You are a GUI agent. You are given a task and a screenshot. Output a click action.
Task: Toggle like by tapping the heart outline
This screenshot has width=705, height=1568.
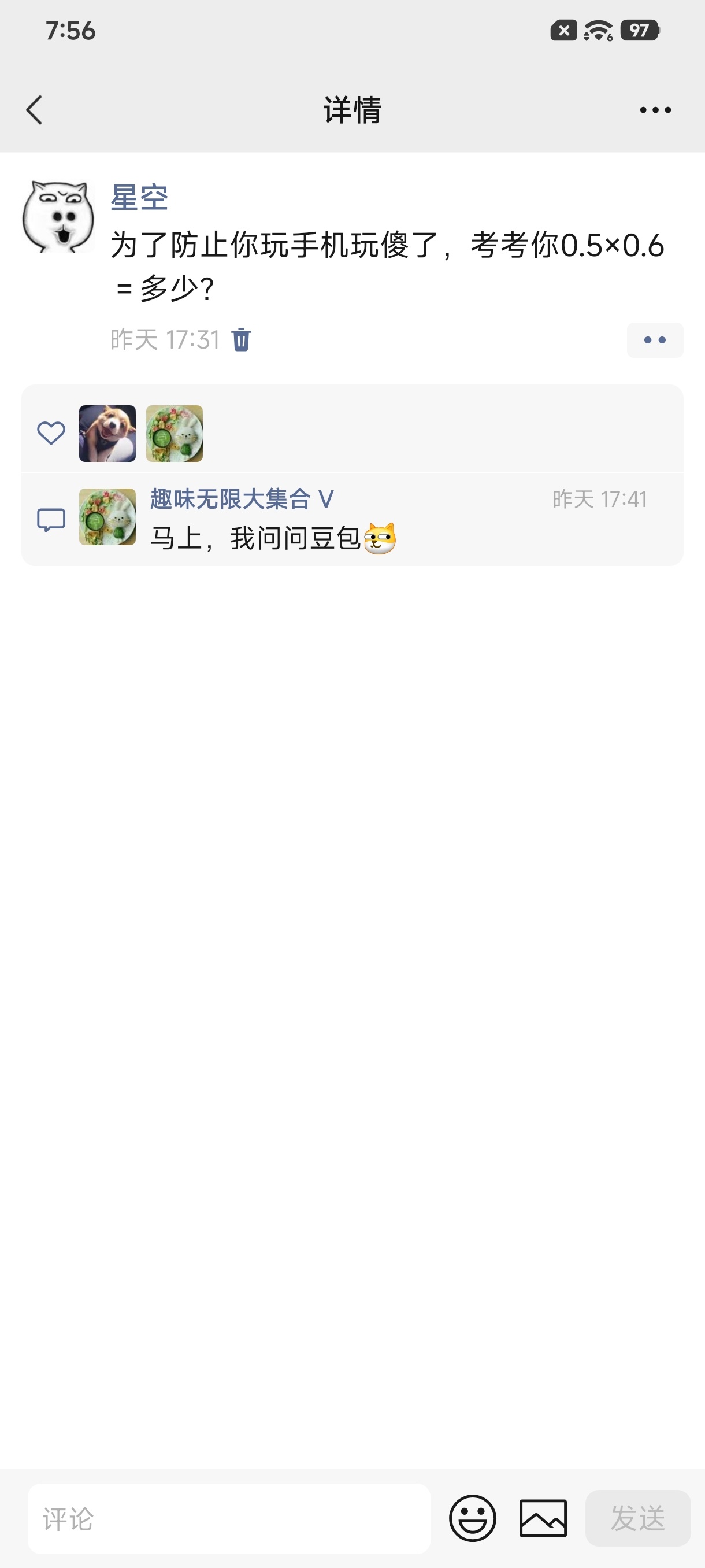point(51,433)
